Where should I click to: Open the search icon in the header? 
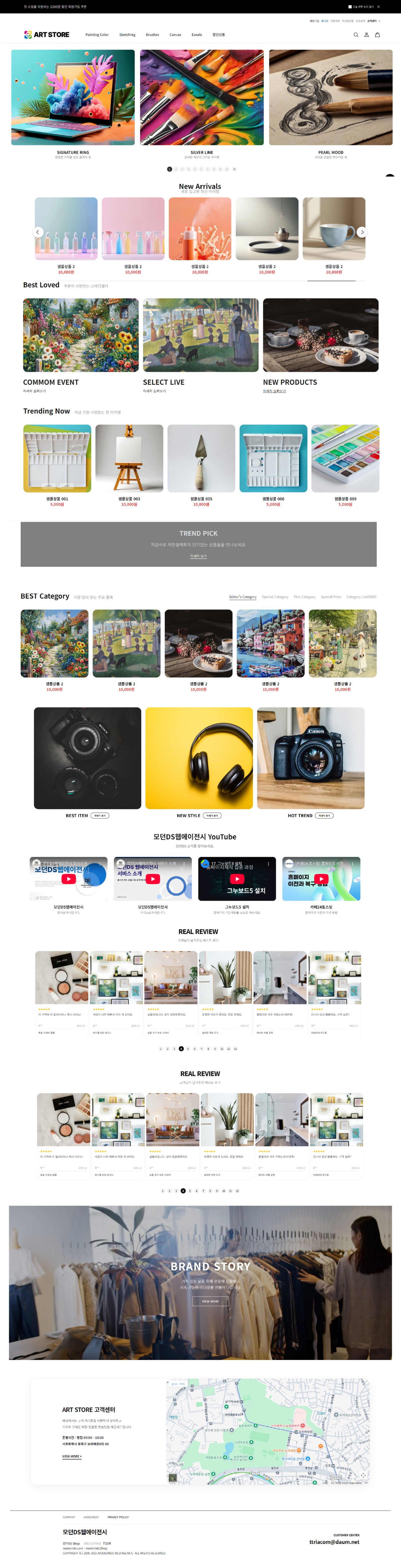tap(356, 35)
